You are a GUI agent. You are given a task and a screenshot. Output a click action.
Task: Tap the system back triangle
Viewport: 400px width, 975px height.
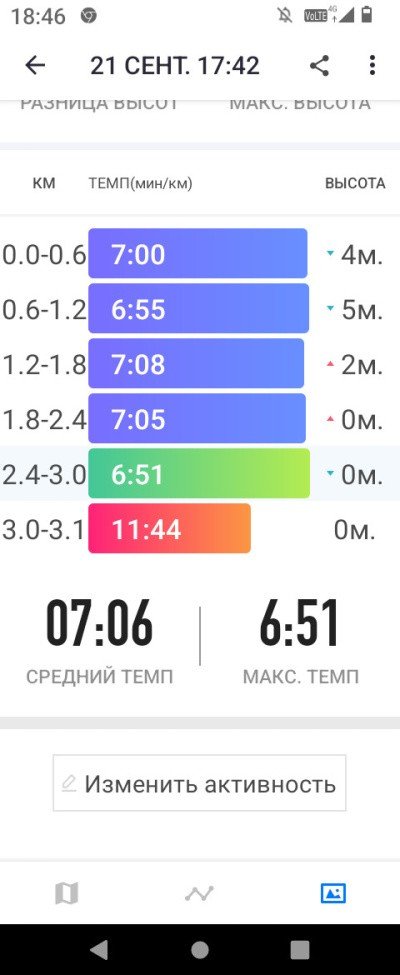pos(99,950)
